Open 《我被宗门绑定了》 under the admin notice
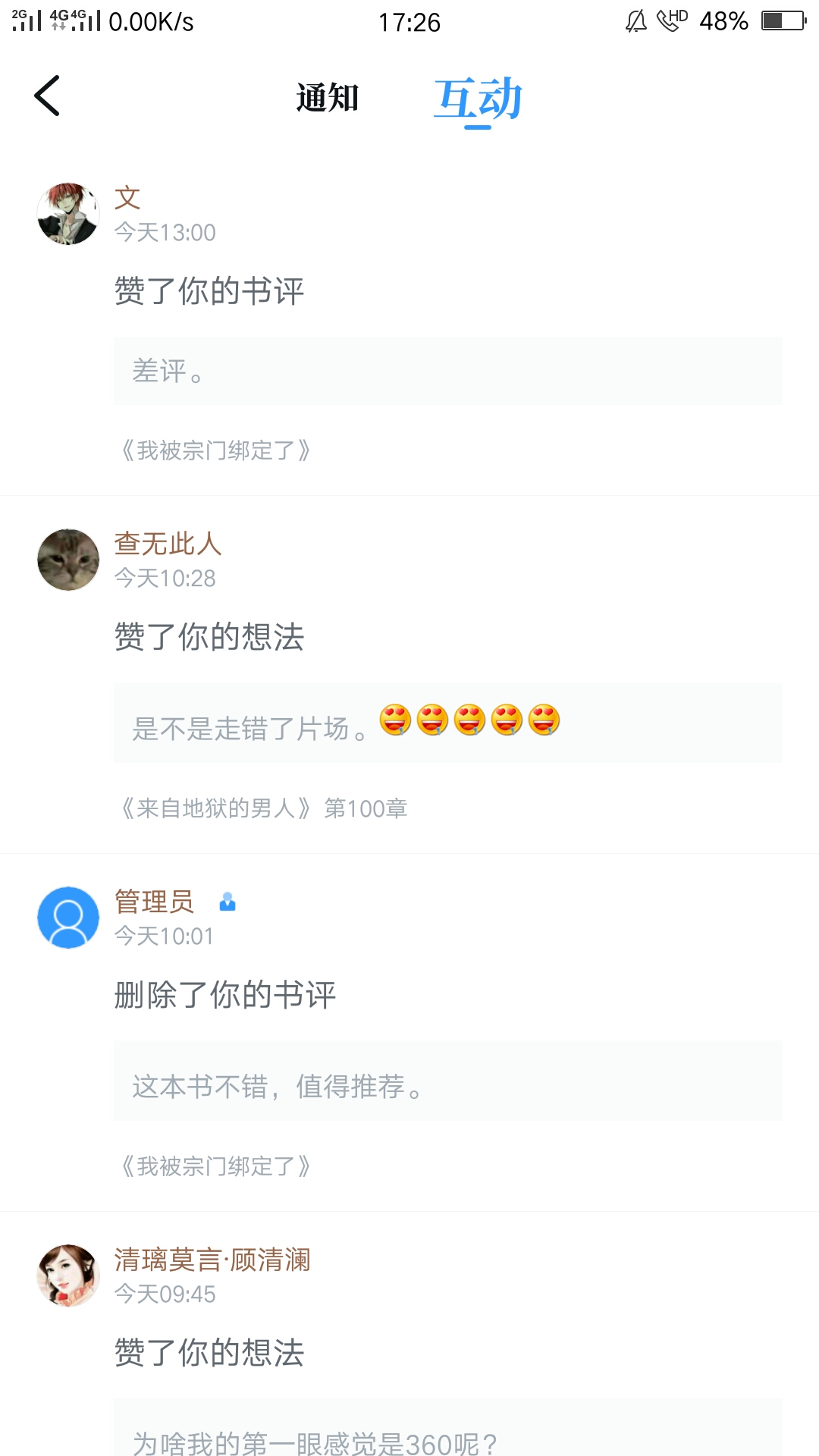The width and height of the screenshot is (819, 1456). pos(216,1166)
